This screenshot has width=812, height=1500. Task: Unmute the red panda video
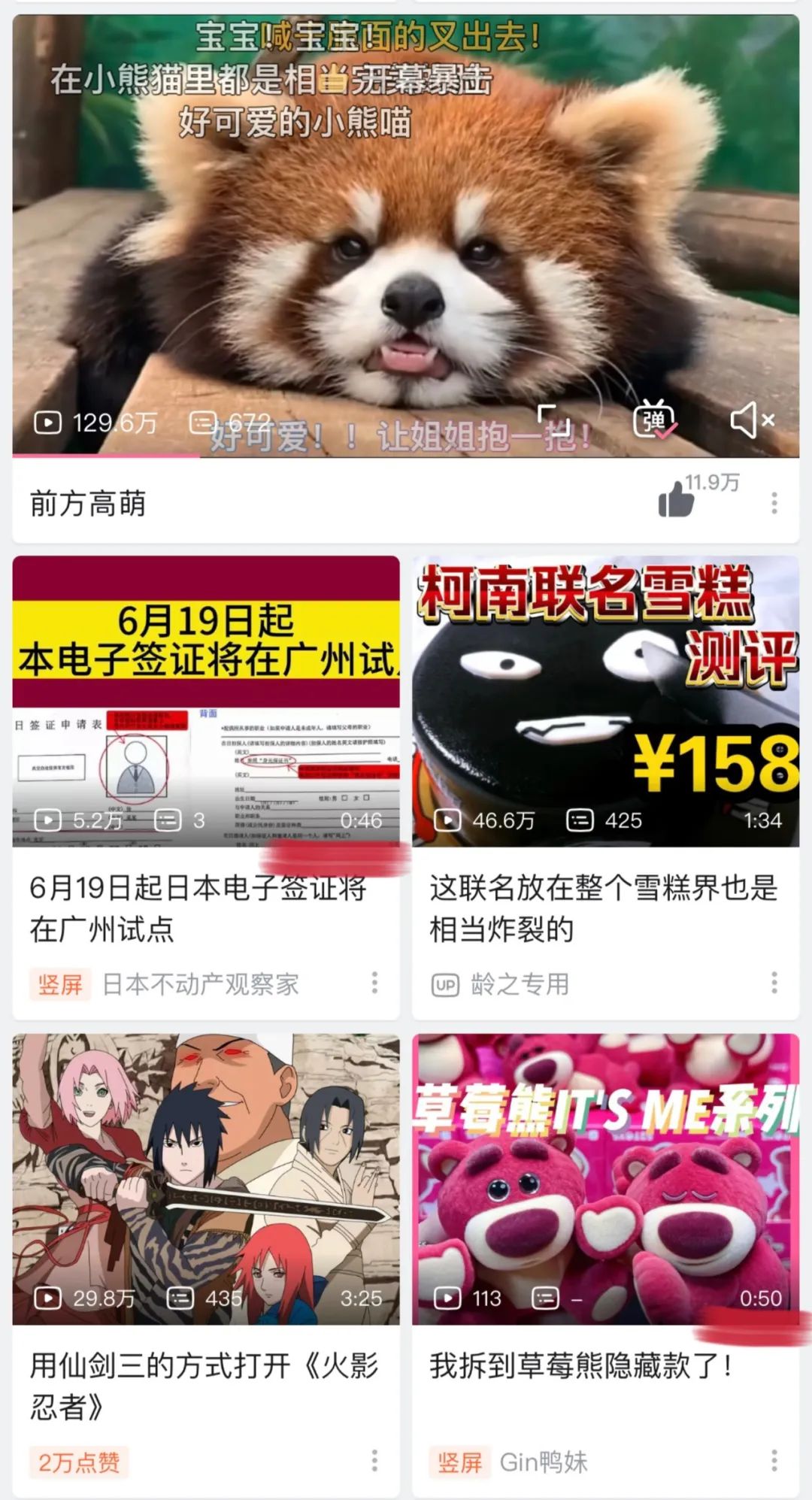(751, 420)
